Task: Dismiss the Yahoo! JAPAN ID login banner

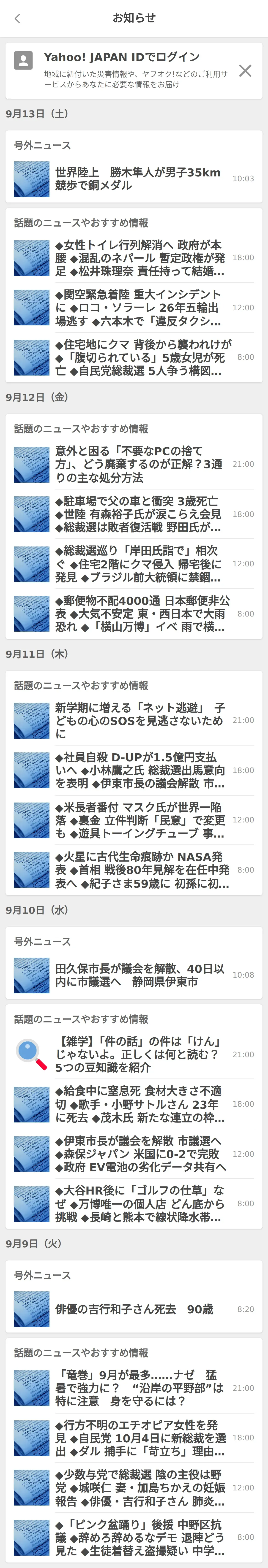Action: 245,71
